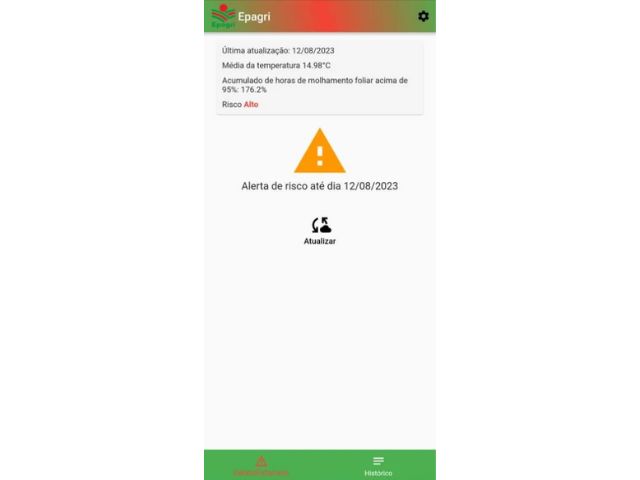Select the alert tab with warning icon

[261, 465]
